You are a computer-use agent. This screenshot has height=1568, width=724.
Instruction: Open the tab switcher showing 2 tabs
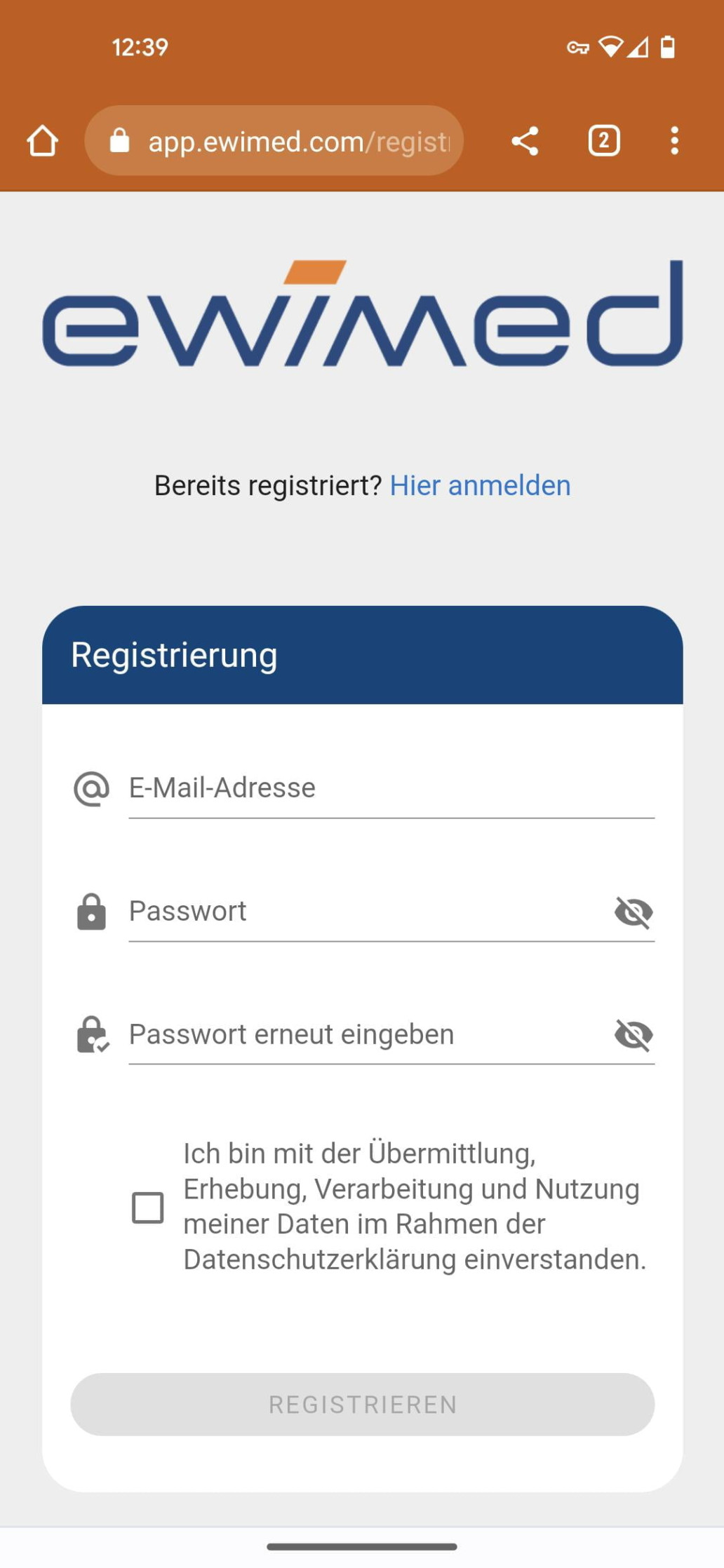coord(603,141)
